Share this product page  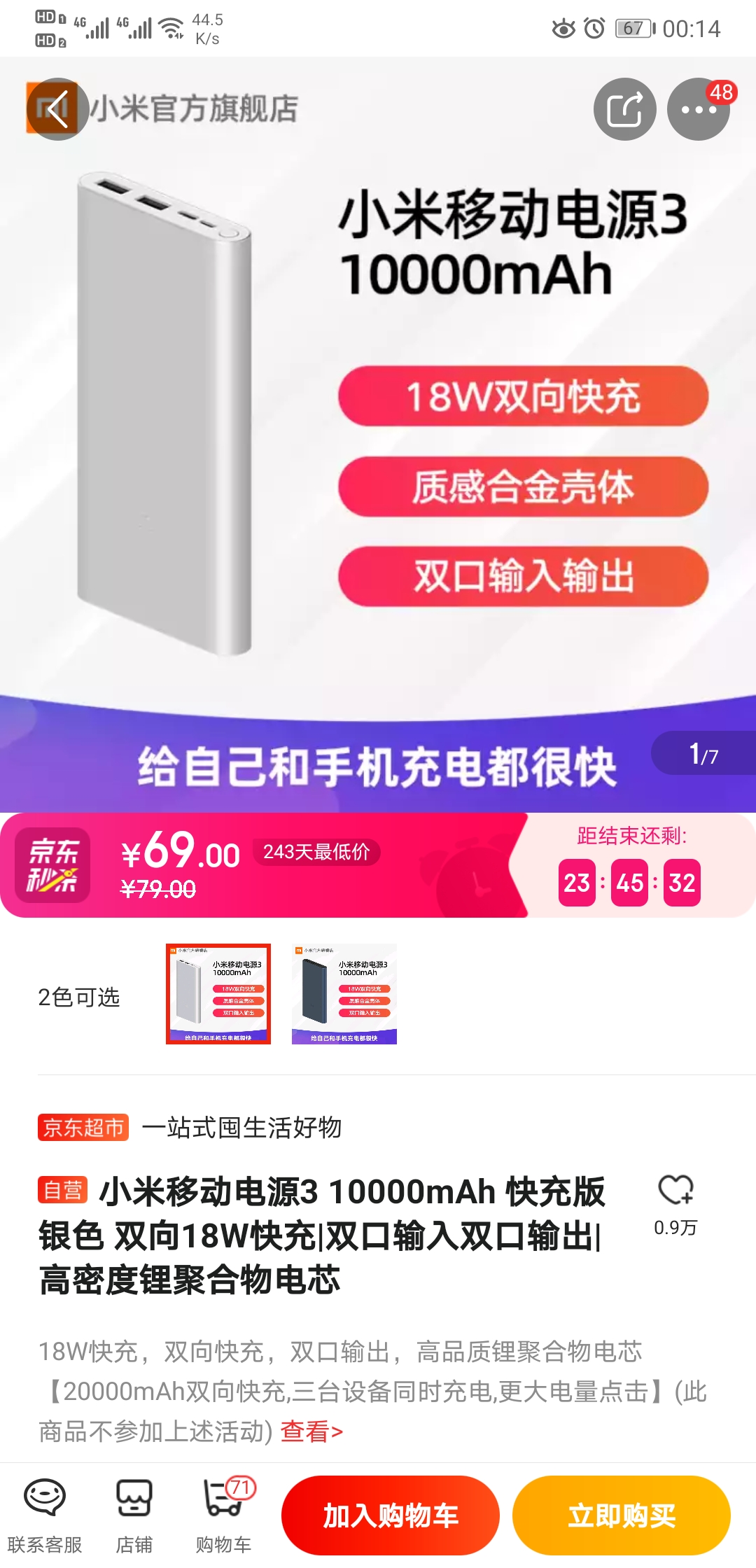[624, 109]
